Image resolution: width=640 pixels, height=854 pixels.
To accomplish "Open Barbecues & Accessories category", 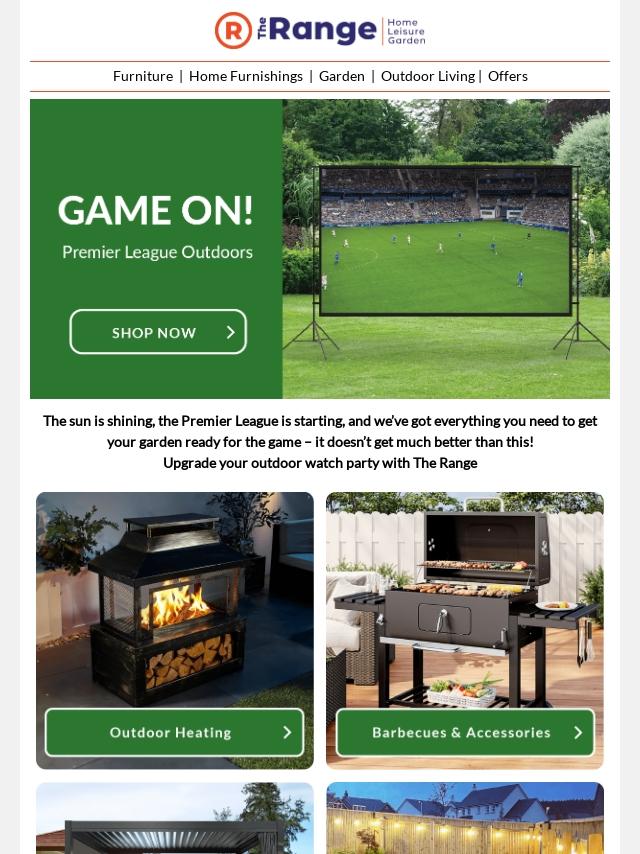I will tap(465, 732).
